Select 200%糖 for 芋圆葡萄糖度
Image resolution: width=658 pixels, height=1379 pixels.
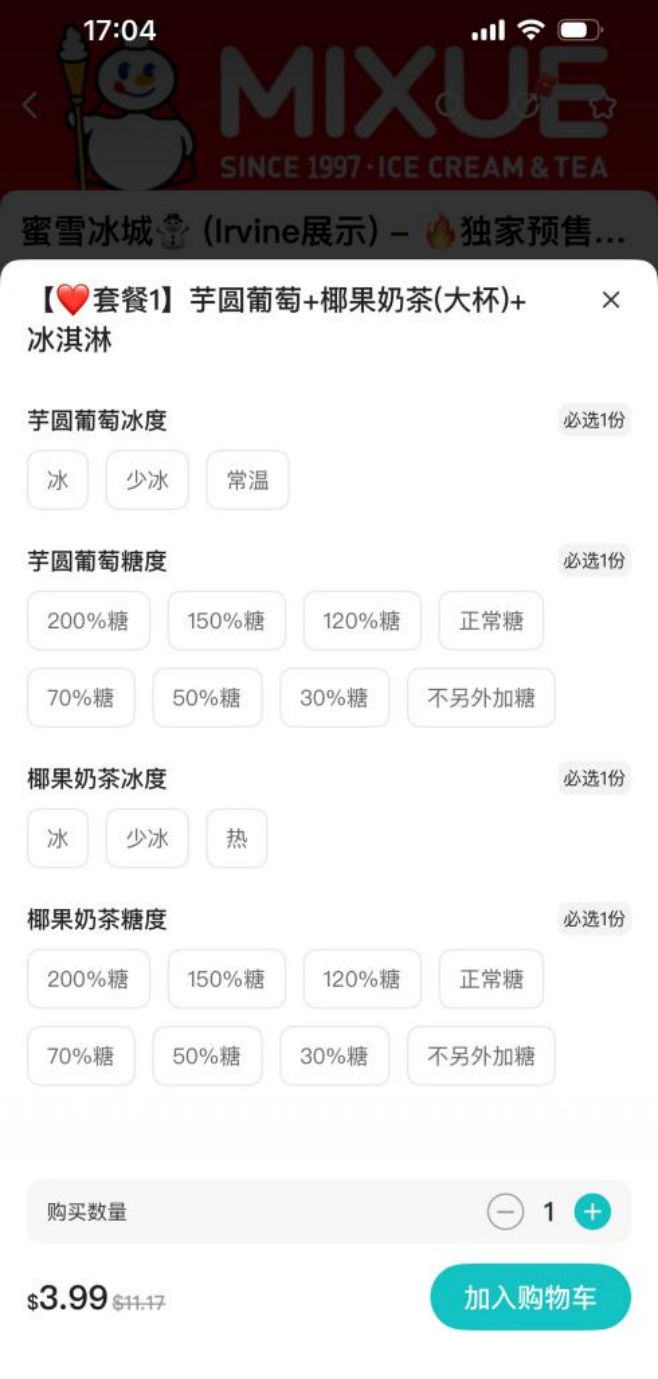click(88, 621)
